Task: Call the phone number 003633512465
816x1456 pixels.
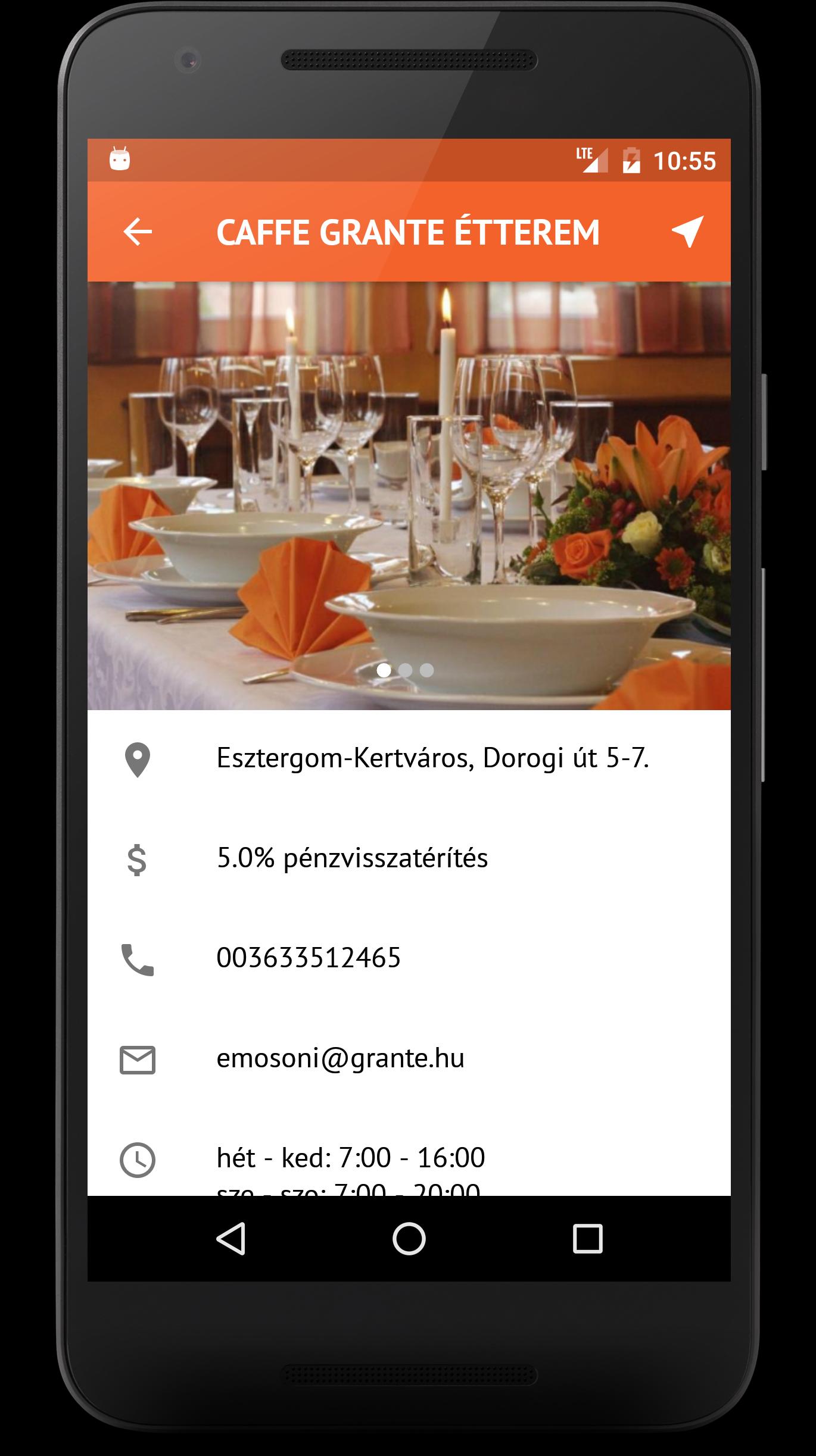Action: click(x=309, y=958)
